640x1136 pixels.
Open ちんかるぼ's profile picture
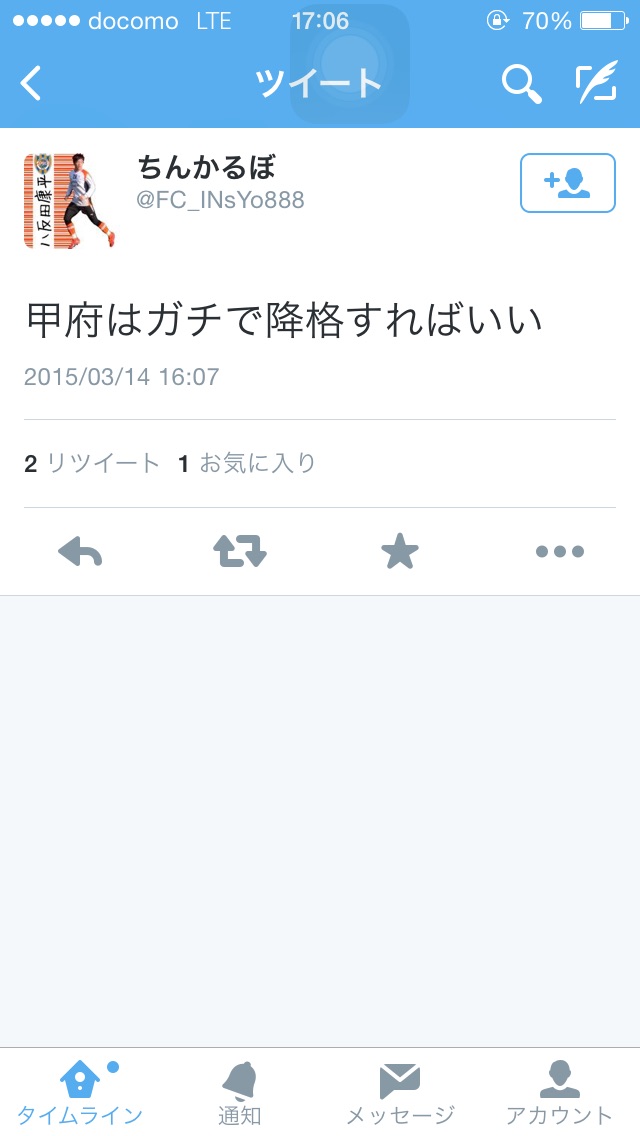(x=70, y=201)
